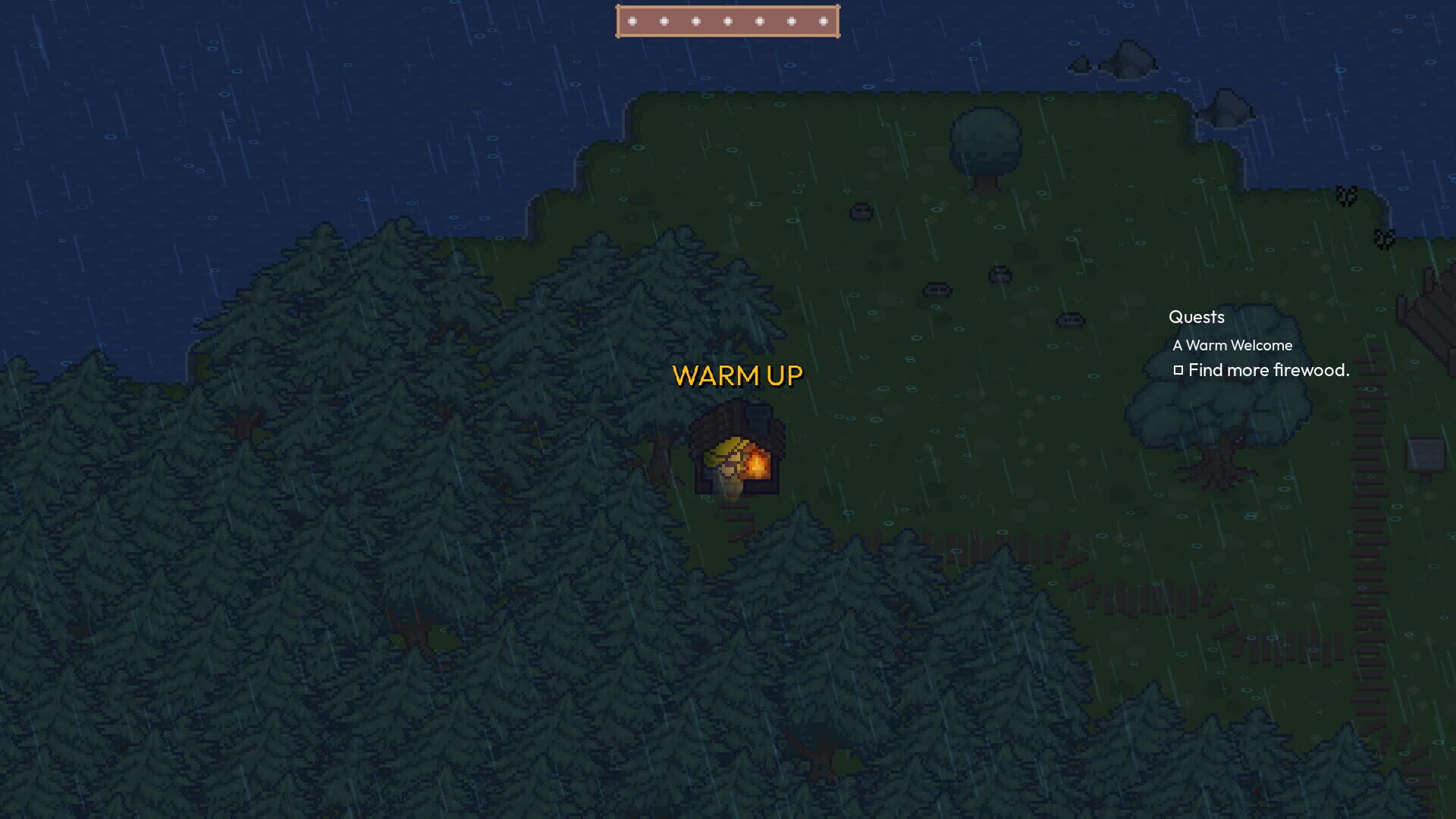Screen dimensions: 1456x819
Task: Tap the WARM UP prompt at the campfire
Action: pyautogui.click(x=737, y=375)
